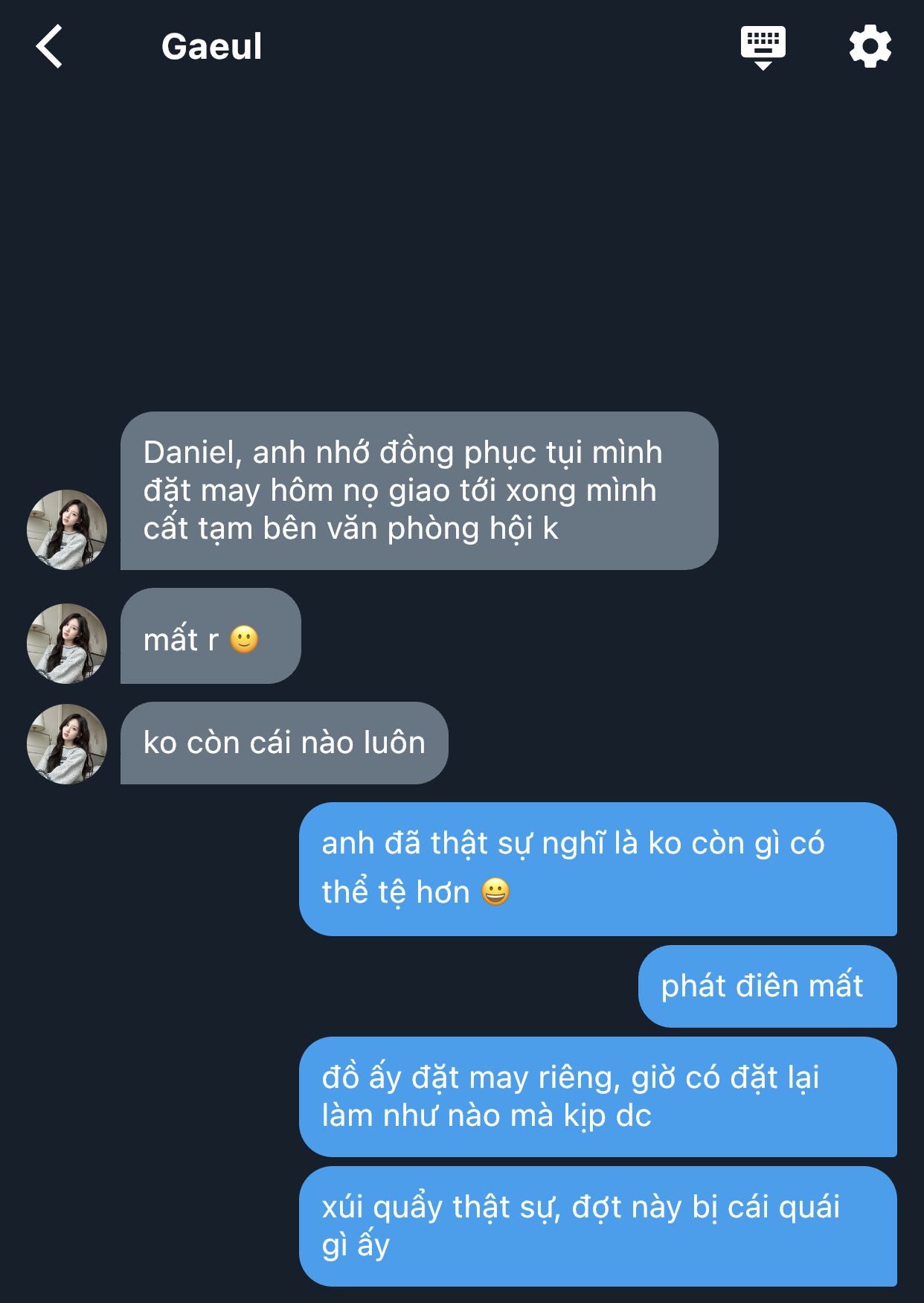Toggle the keyboard icon
The width and height of the screenshot is (924, 1303).
[763, 46]
